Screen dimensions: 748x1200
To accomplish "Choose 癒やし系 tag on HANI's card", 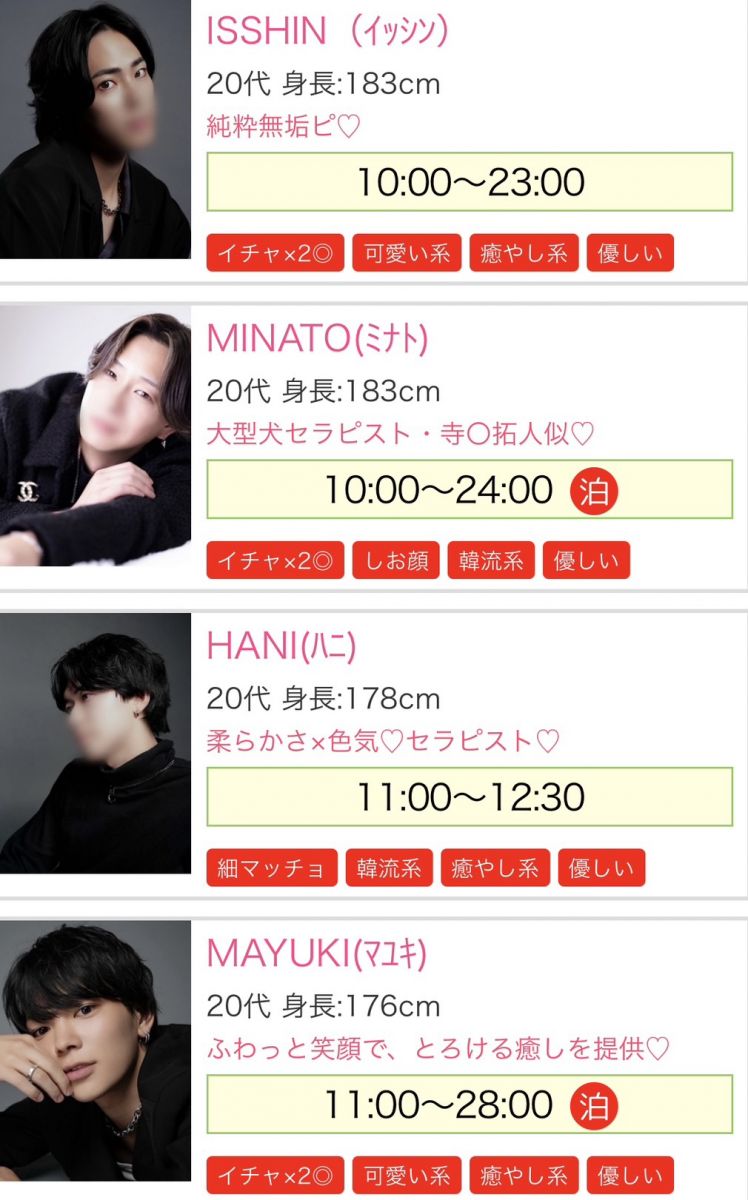I will coord(496,868).
